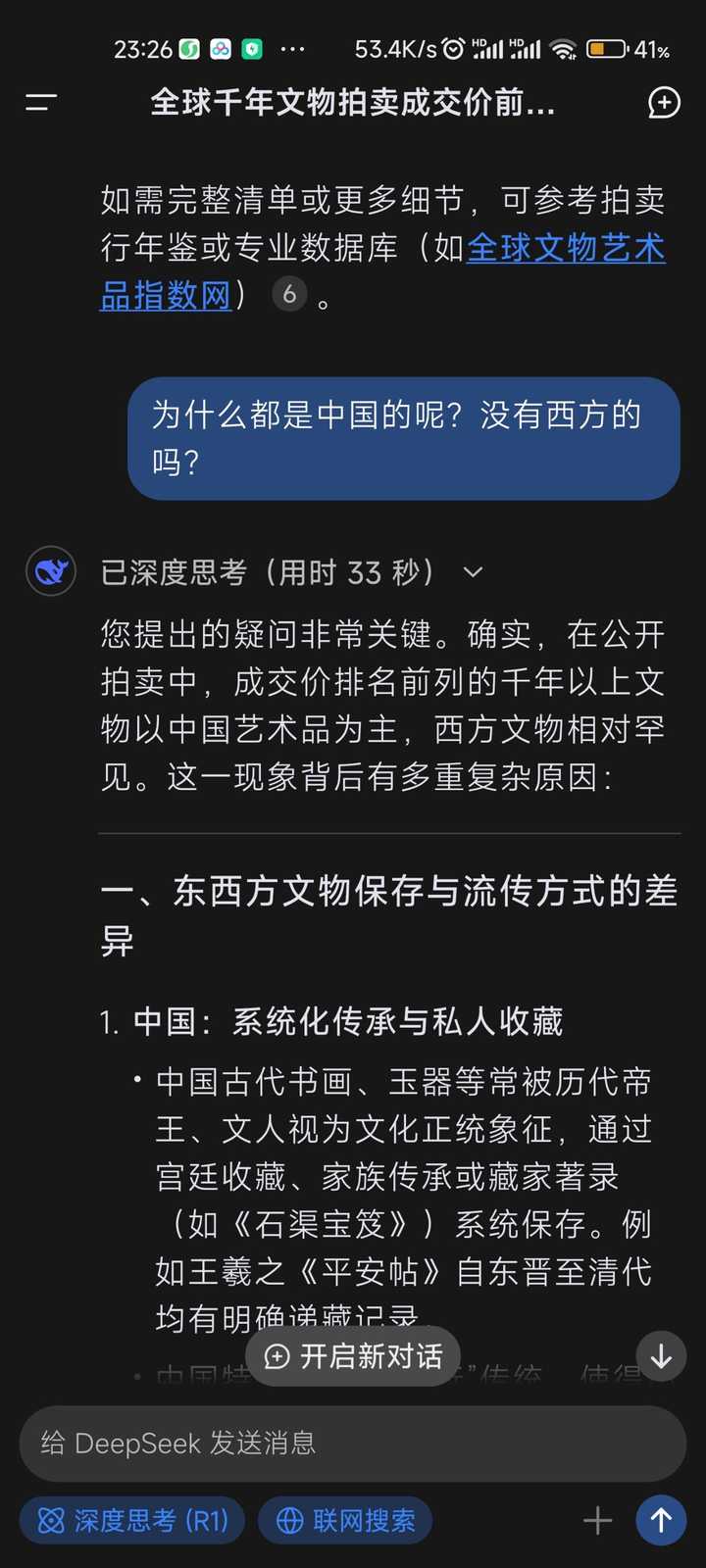Send the message with the arrow button
The image size is (706, 1568).
pos(662,1520)
